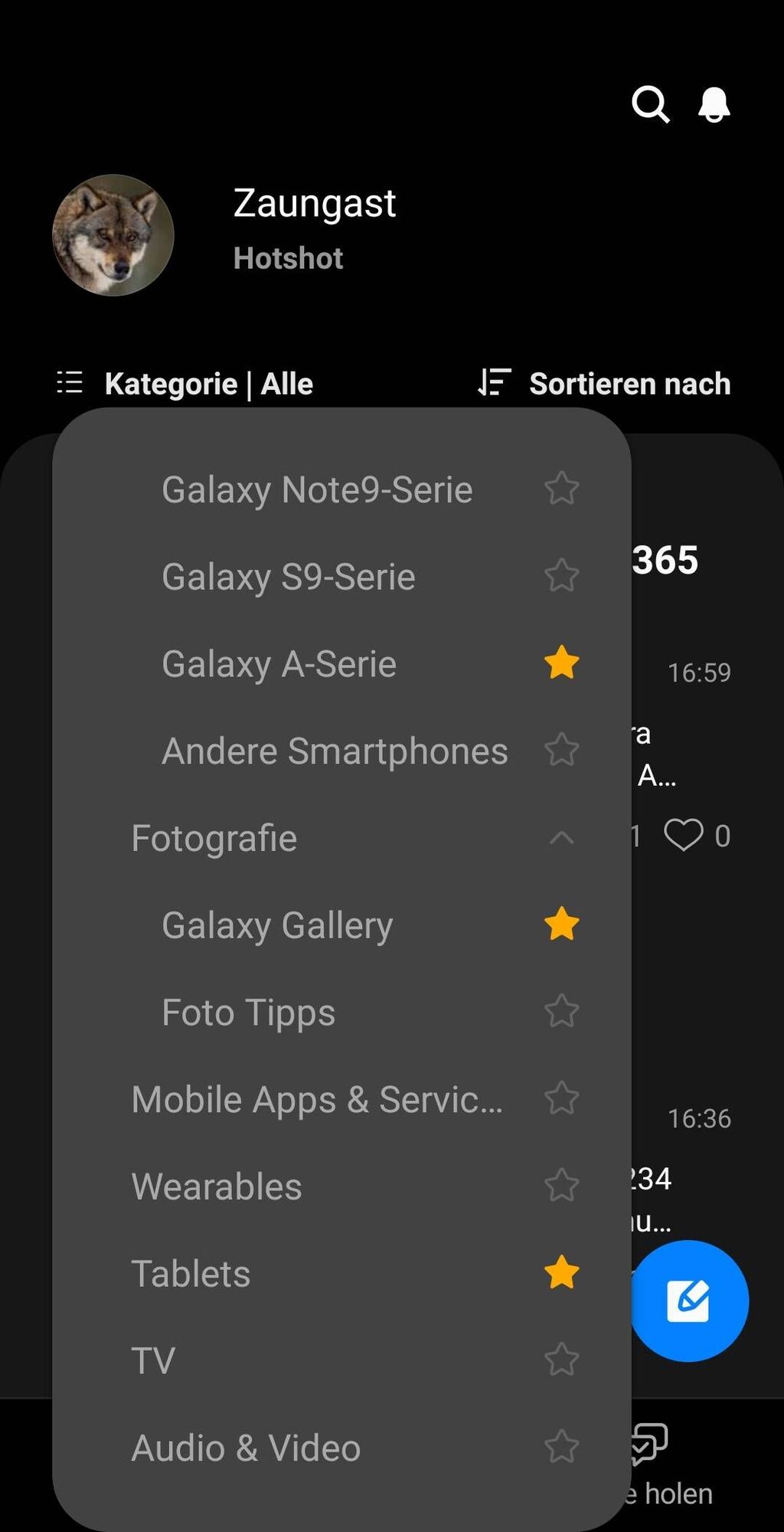Favorite the Galaxy S9-Serie category star
This screenshot has width=784, height=1532.
(x=561, y=576)
